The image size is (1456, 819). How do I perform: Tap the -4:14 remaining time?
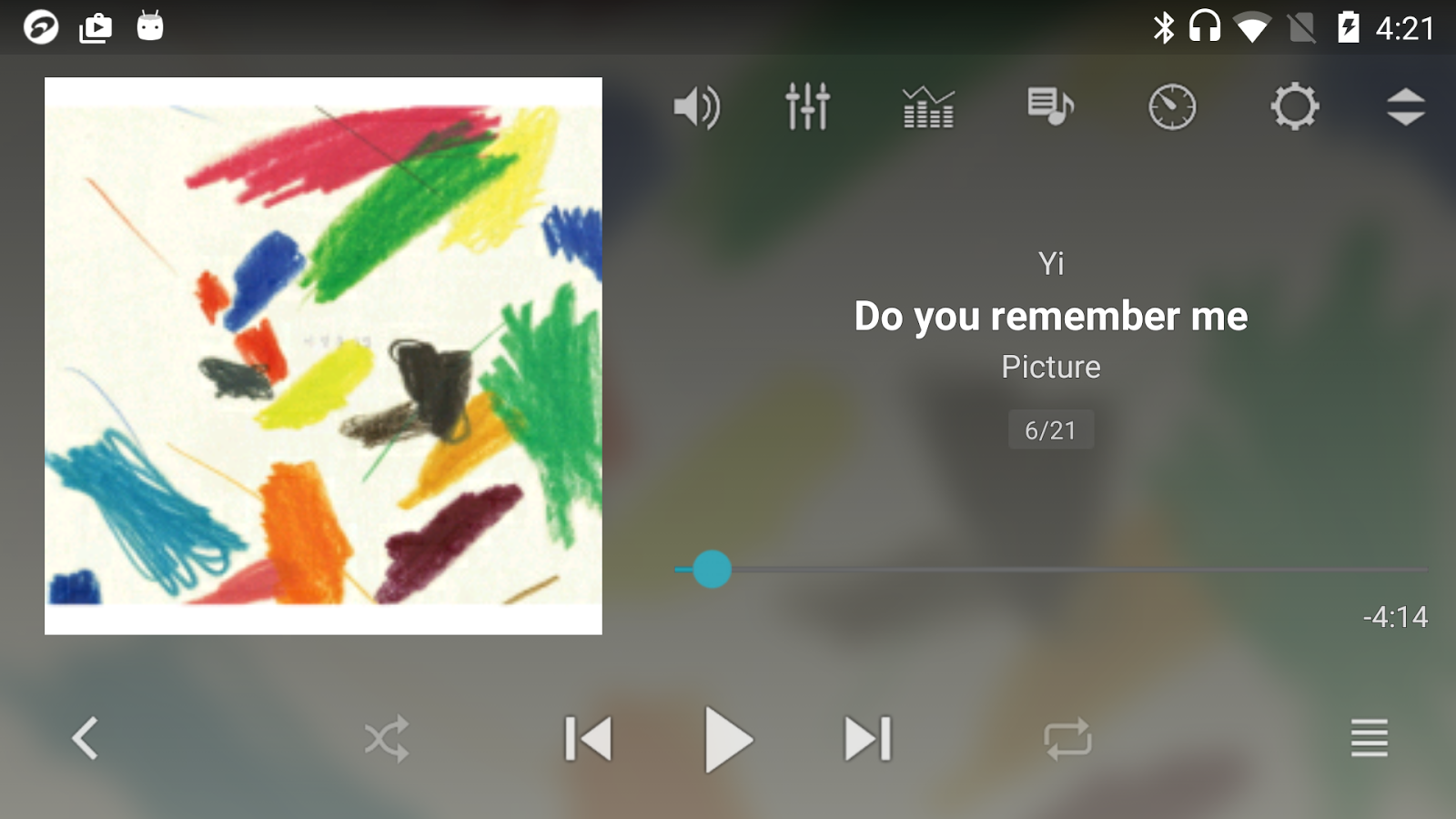click(1394, 617)
